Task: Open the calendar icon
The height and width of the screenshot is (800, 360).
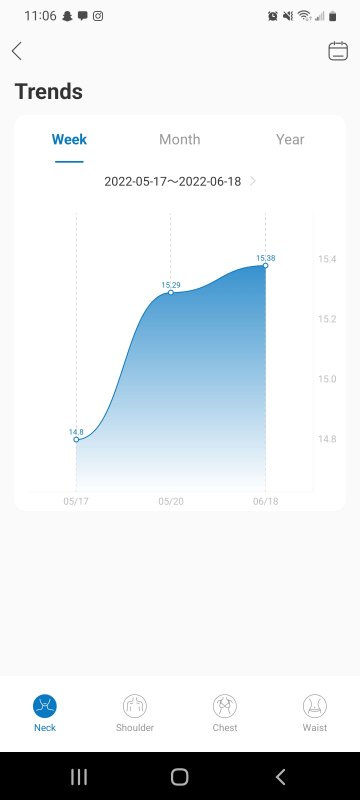Action: (x=338, y=51)
